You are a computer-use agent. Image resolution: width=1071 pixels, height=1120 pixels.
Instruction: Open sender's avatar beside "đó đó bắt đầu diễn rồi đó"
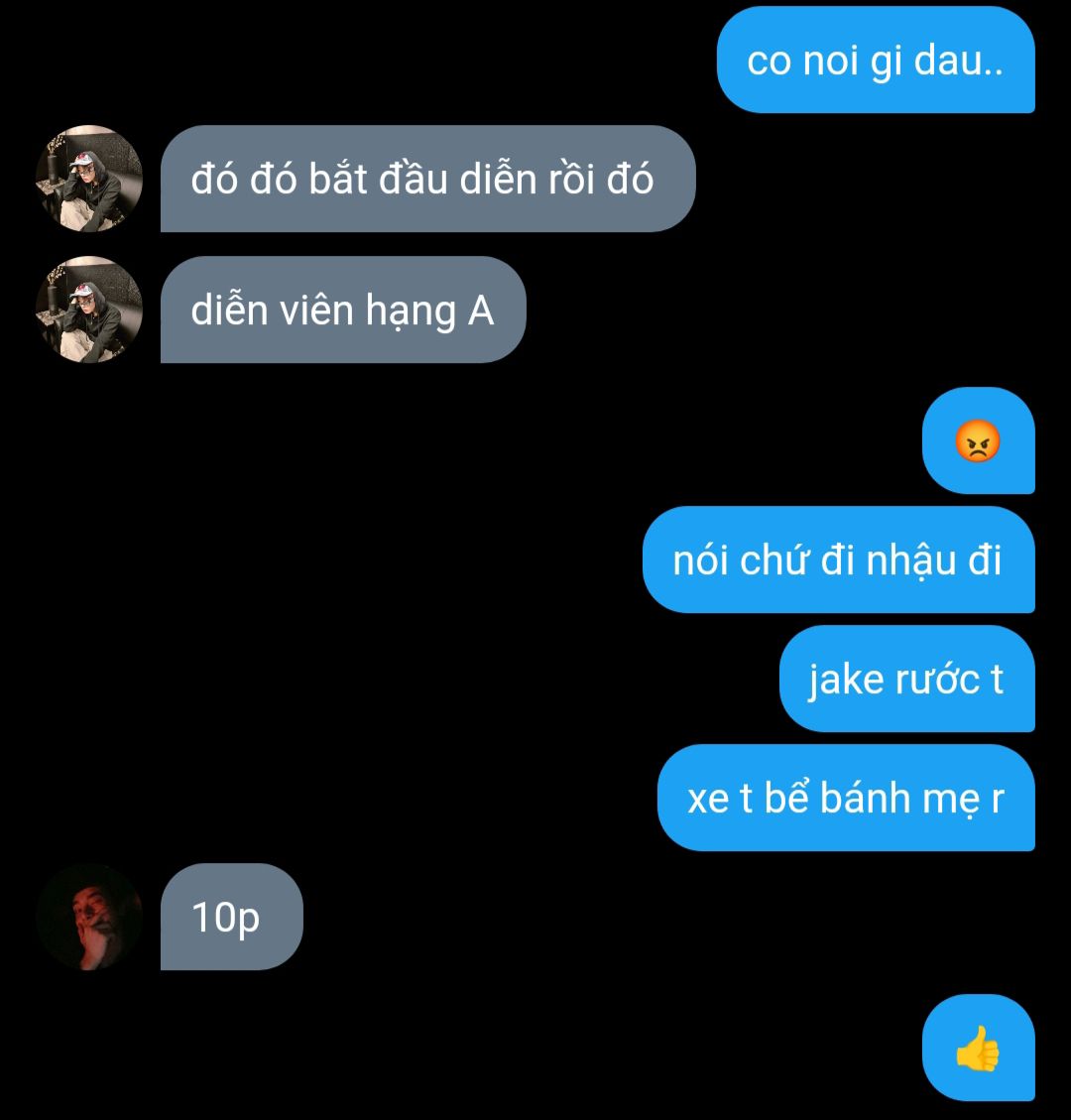point(89,179)
